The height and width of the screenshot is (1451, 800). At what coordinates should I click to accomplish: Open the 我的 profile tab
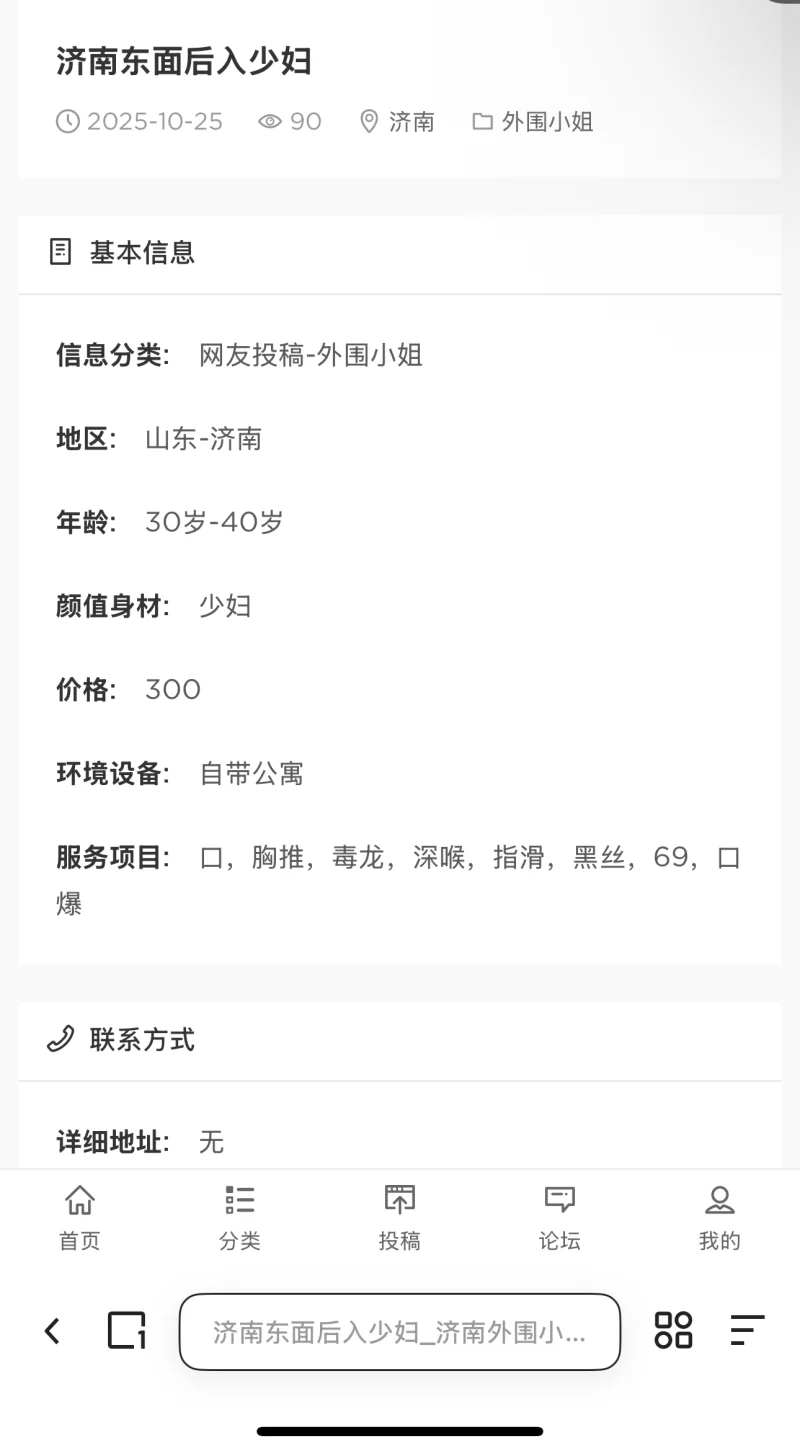(720, 1217)
